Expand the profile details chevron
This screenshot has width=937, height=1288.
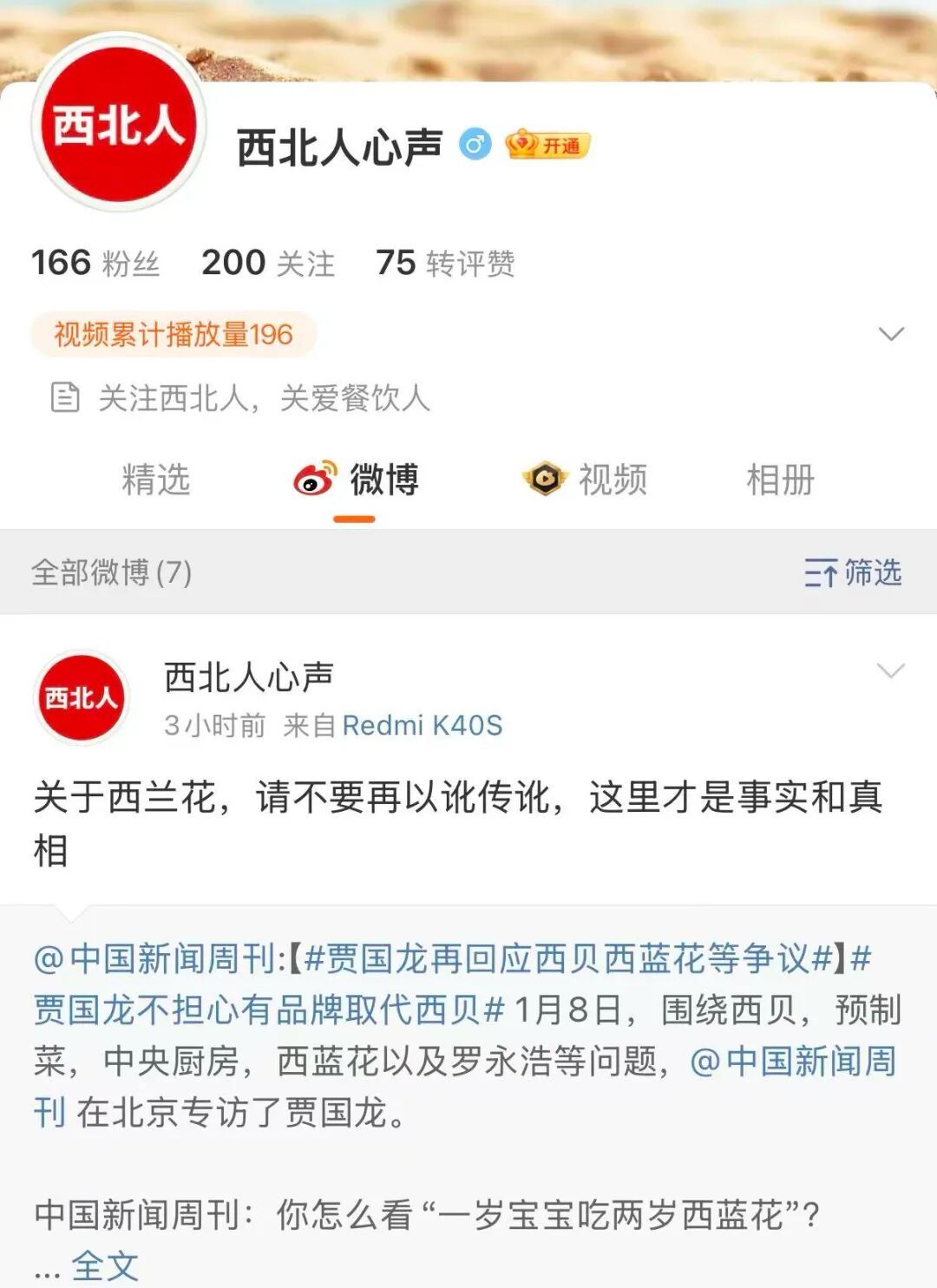891,334
